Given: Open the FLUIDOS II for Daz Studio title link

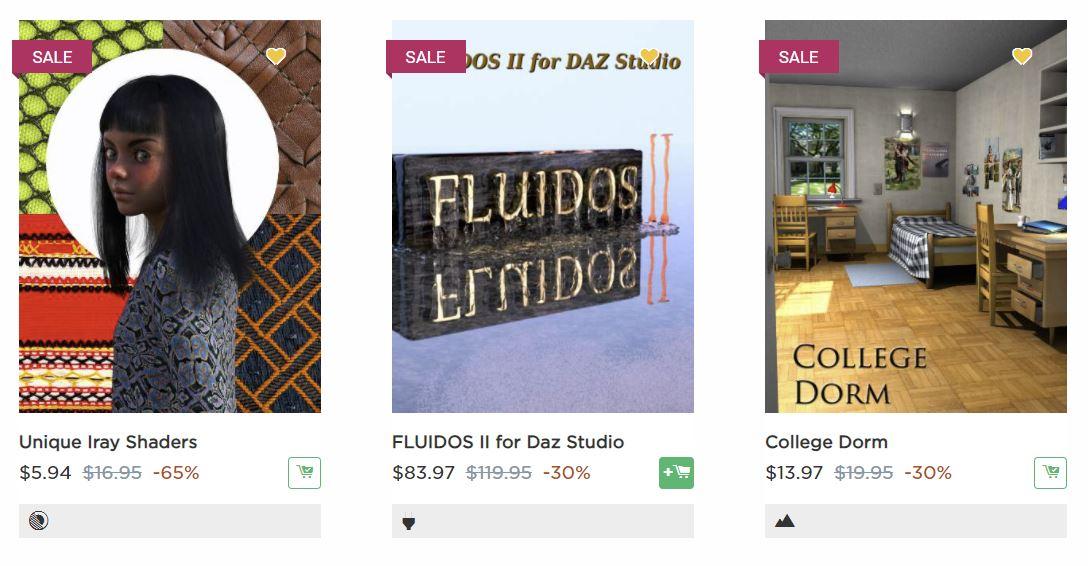Looking at the screenshot, I should [508, 442].
